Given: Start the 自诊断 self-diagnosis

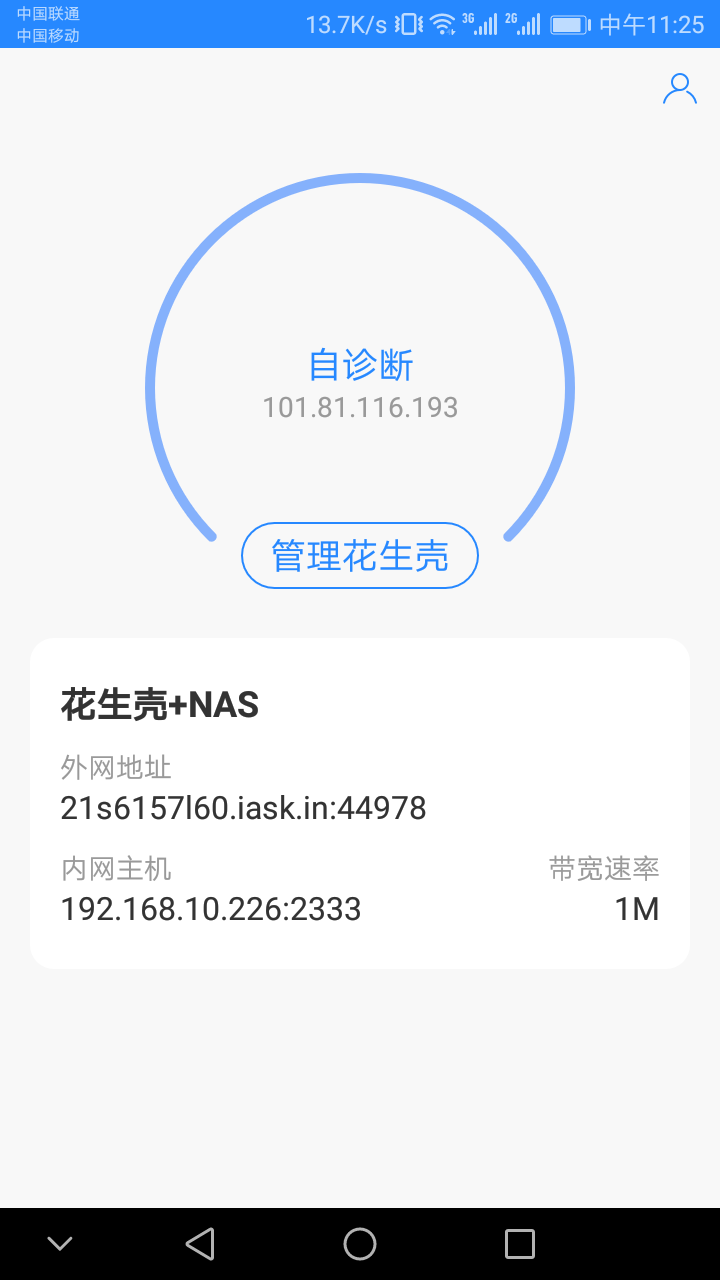Looking at the screenshot, I should [x=360, y=365].
